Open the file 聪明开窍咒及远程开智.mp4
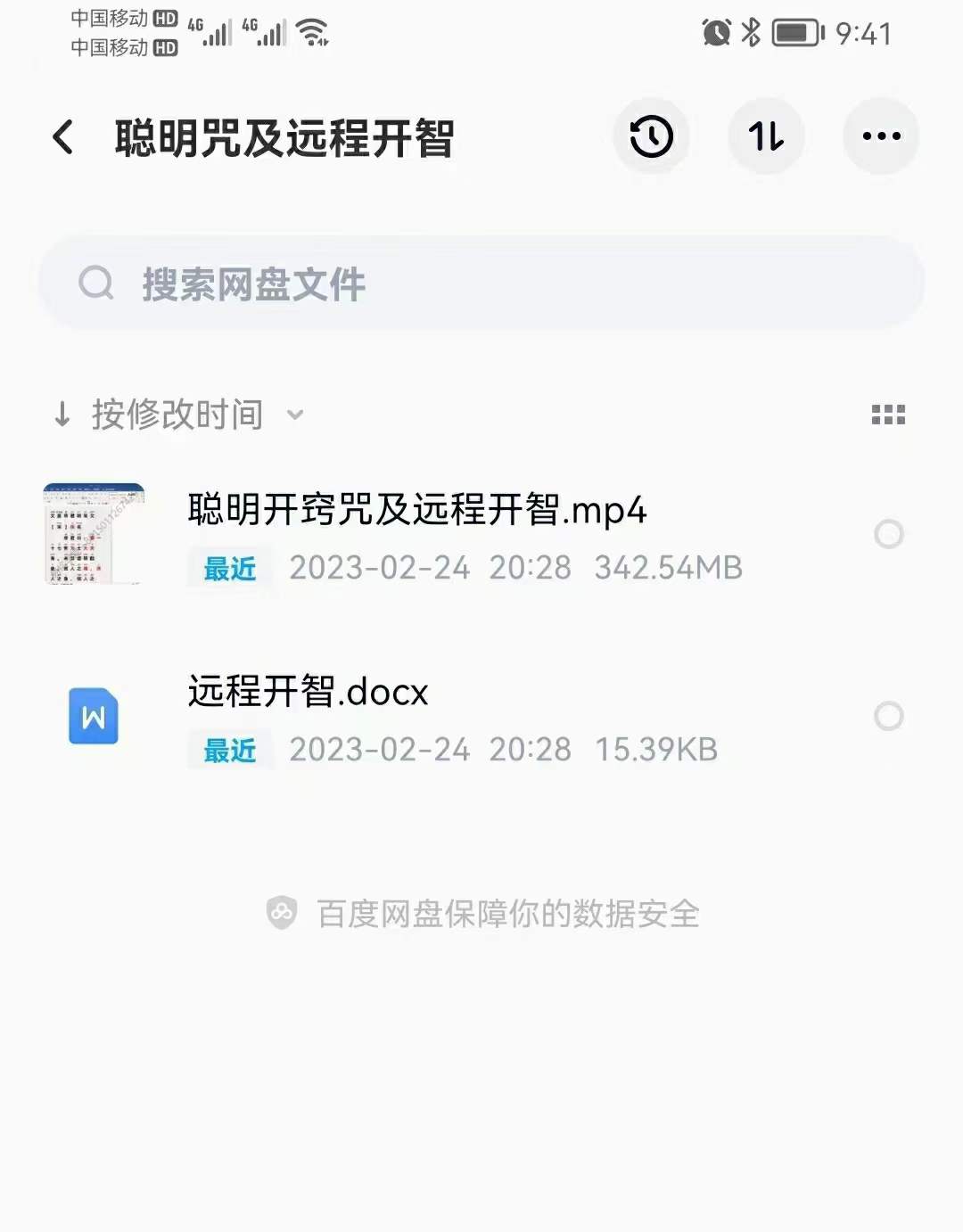The image size is (963, 1232). click(x=416, y=510)
